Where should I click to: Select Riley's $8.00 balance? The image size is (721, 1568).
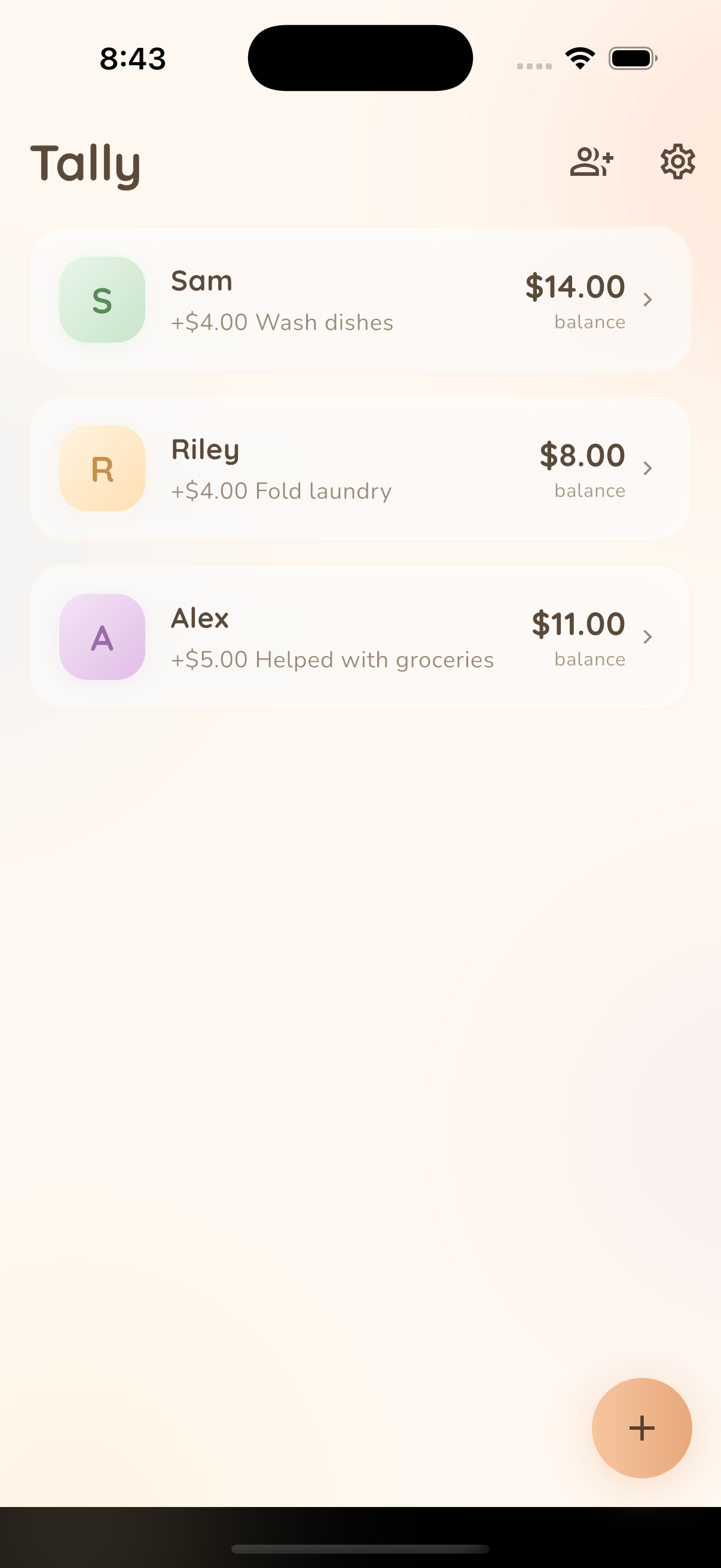pyautogui.click(x=581, y=454)
